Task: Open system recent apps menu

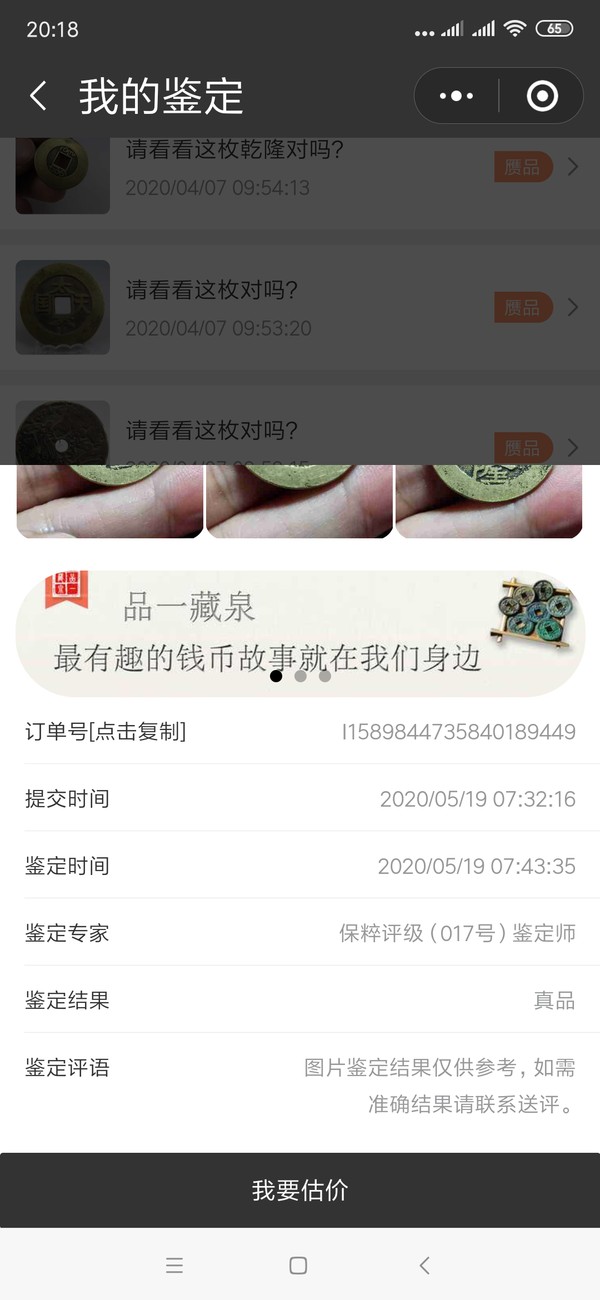Action: tap(174, 1266)
